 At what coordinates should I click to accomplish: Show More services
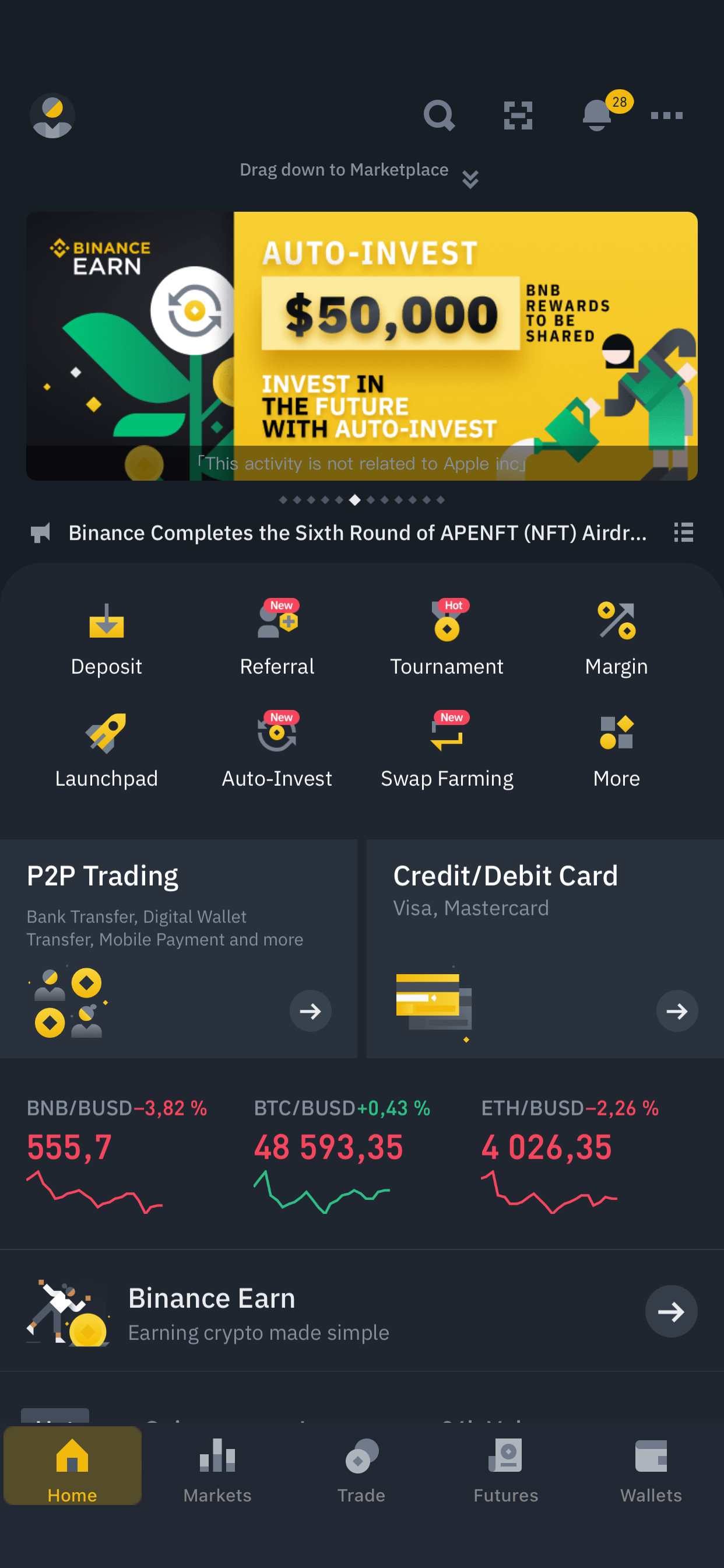click(616, 751)
